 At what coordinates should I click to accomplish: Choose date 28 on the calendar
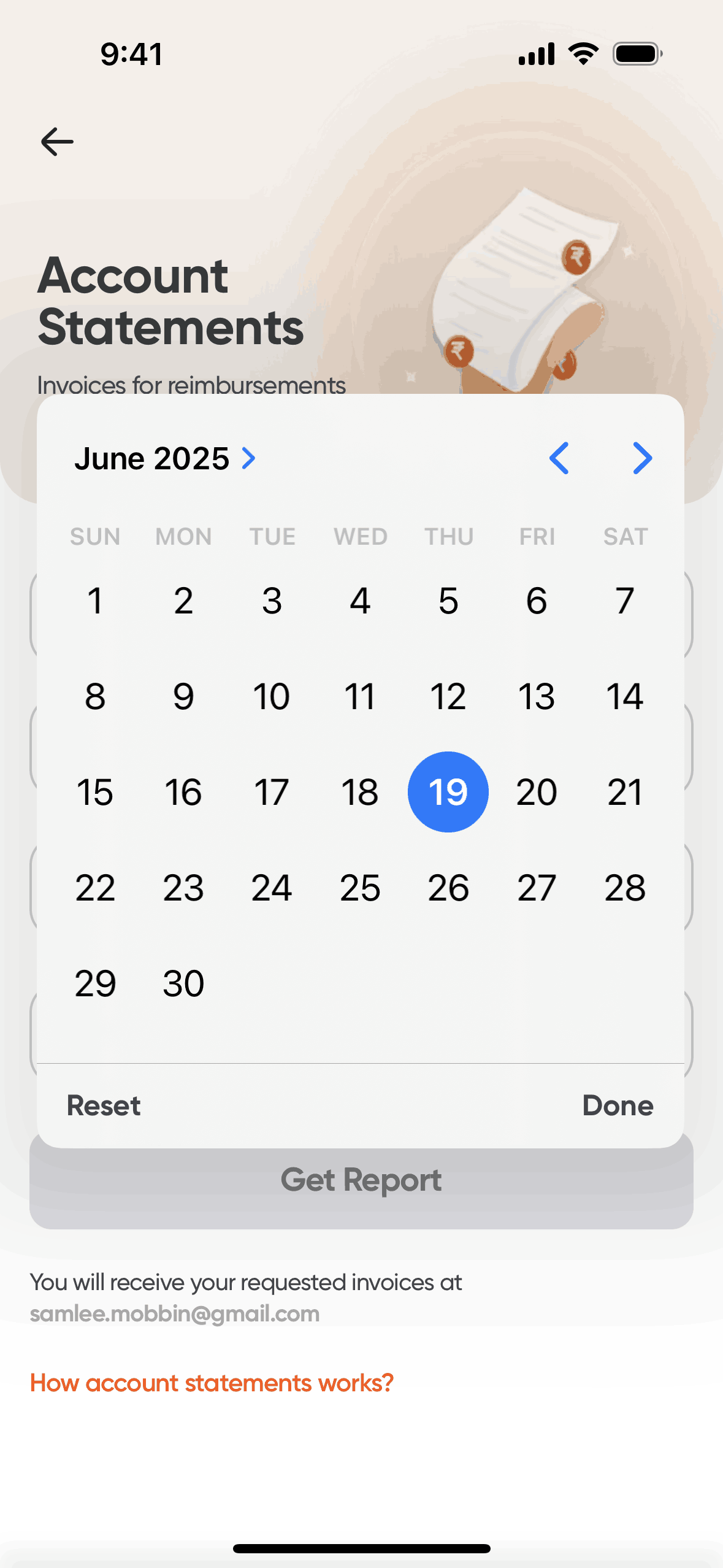[624, 888]
